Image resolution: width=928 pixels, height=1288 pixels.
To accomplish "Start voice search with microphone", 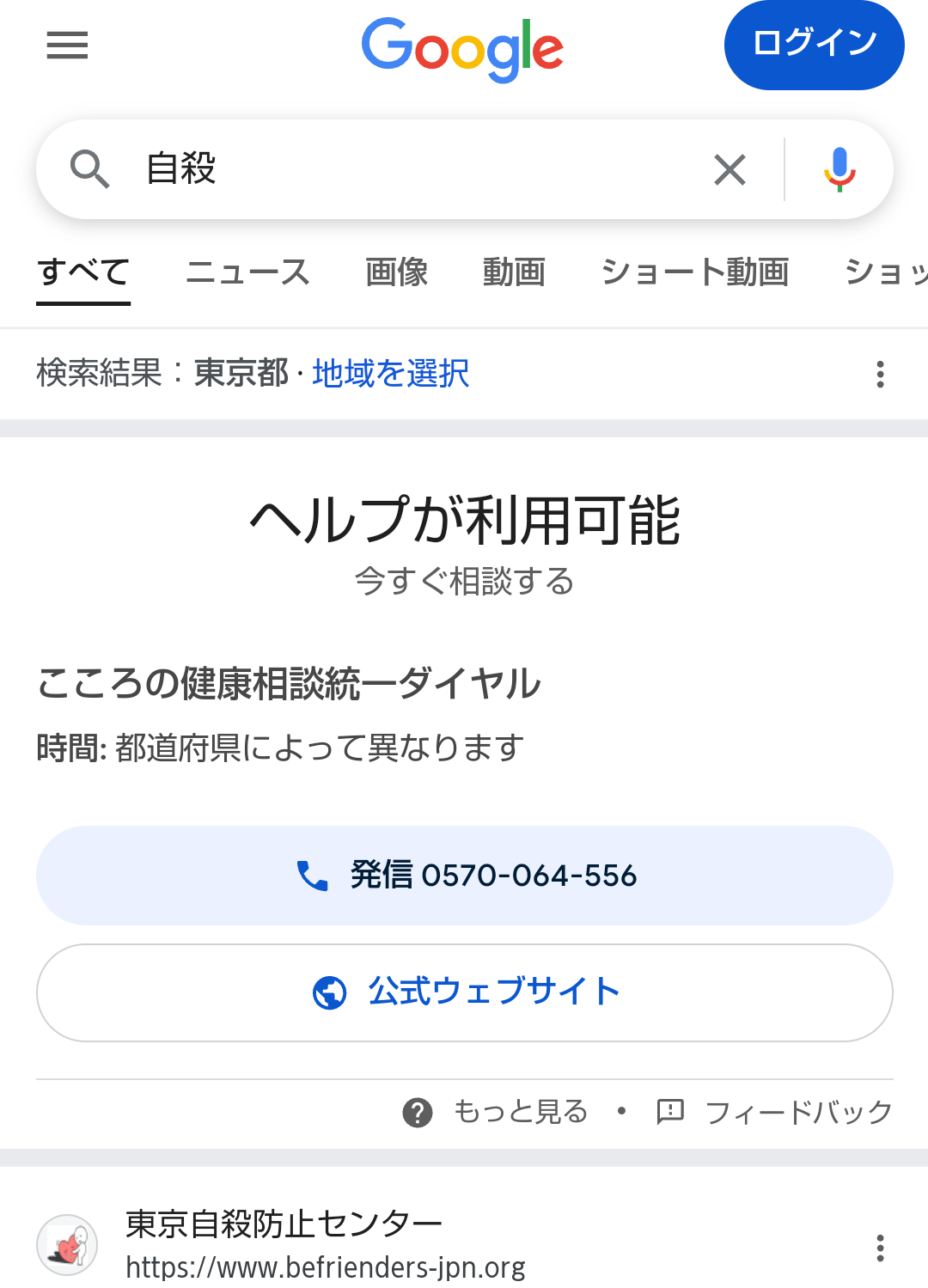I will click(x=839, y=169).
